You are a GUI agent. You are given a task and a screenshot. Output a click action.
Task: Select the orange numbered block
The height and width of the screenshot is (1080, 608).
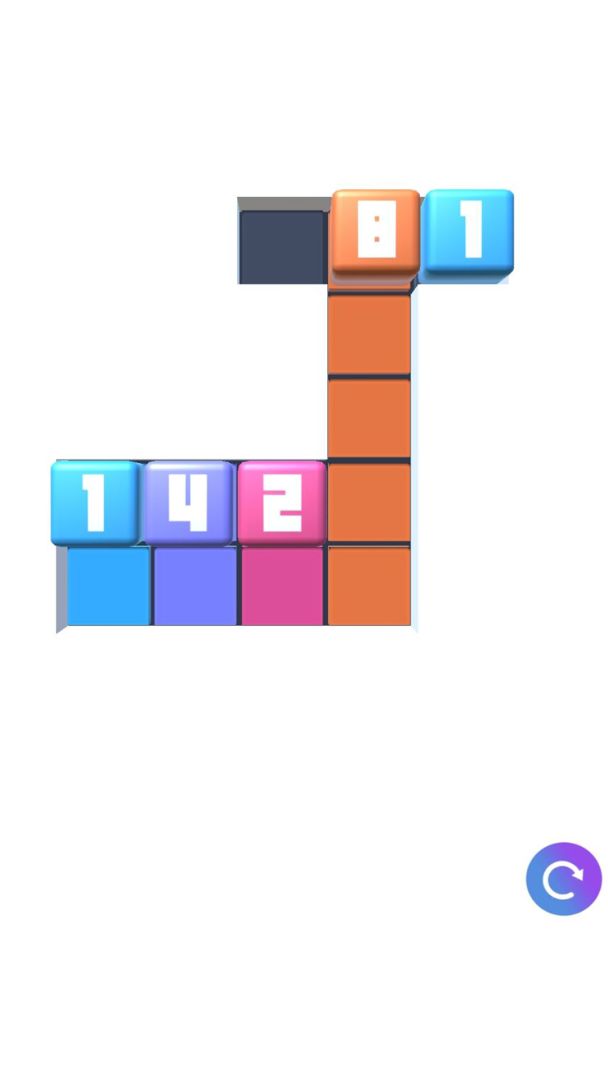pos(375,231)
